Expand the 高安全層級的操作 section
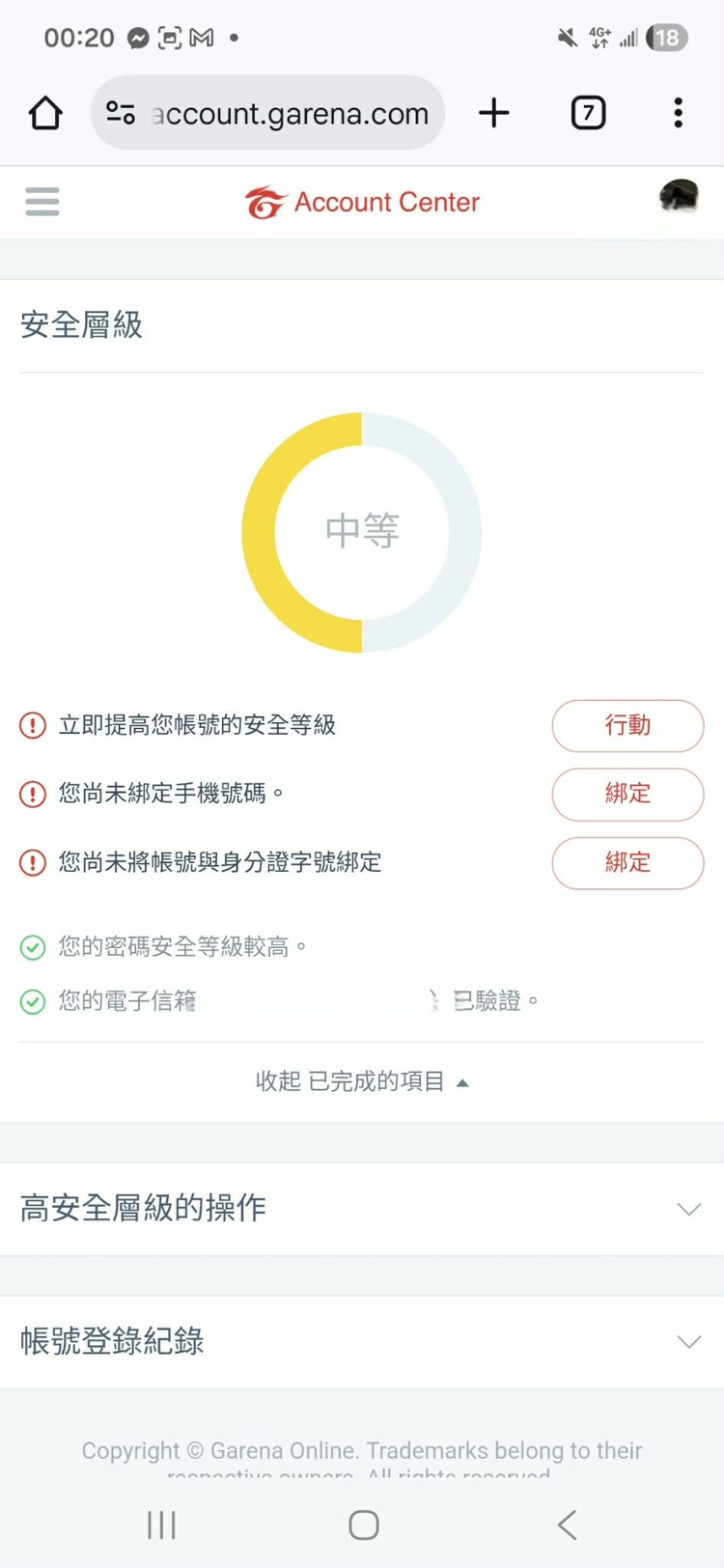Image resolution: width=724 pixels, height=1568 pixels. [x=362, y=1209]
